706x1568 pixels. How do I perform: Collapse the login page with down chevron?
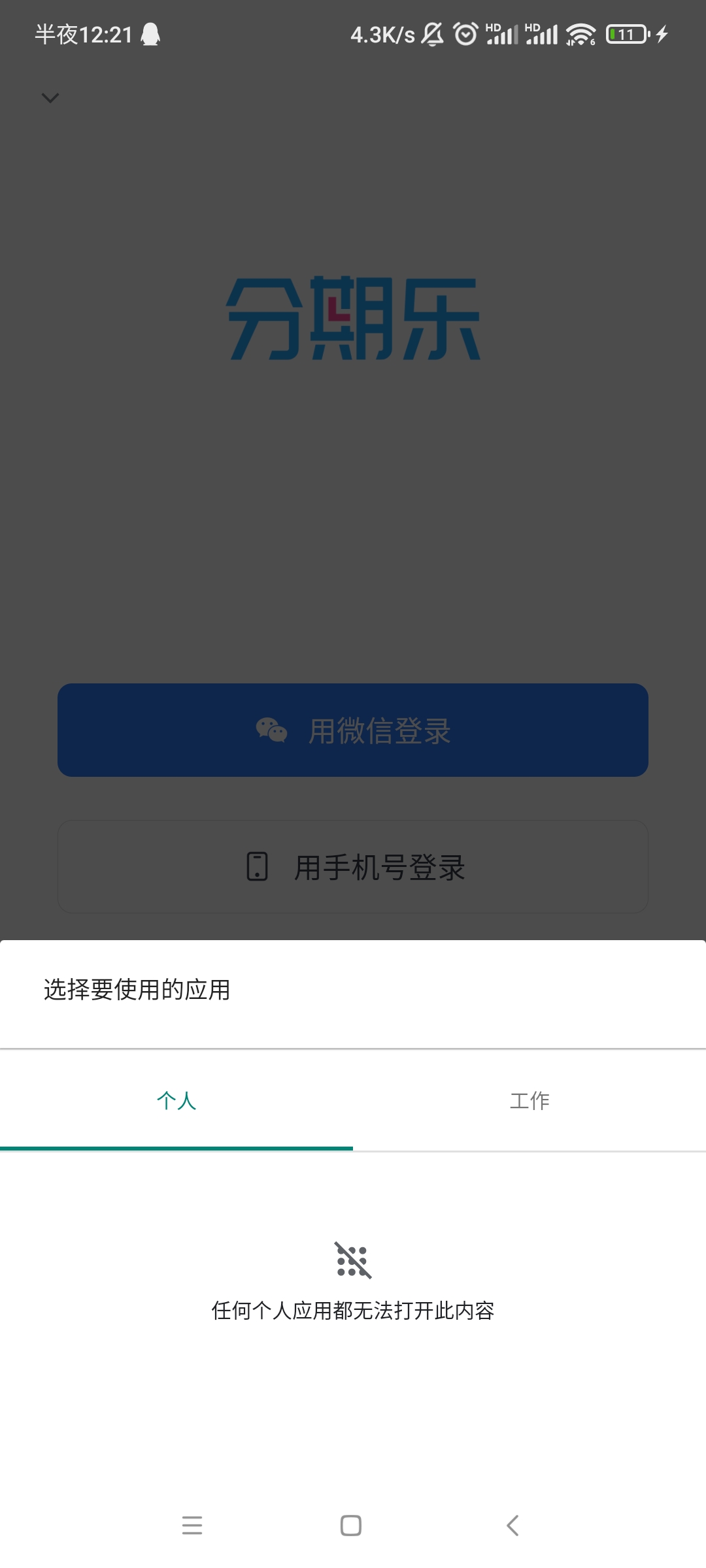click(x=50, y=98)
